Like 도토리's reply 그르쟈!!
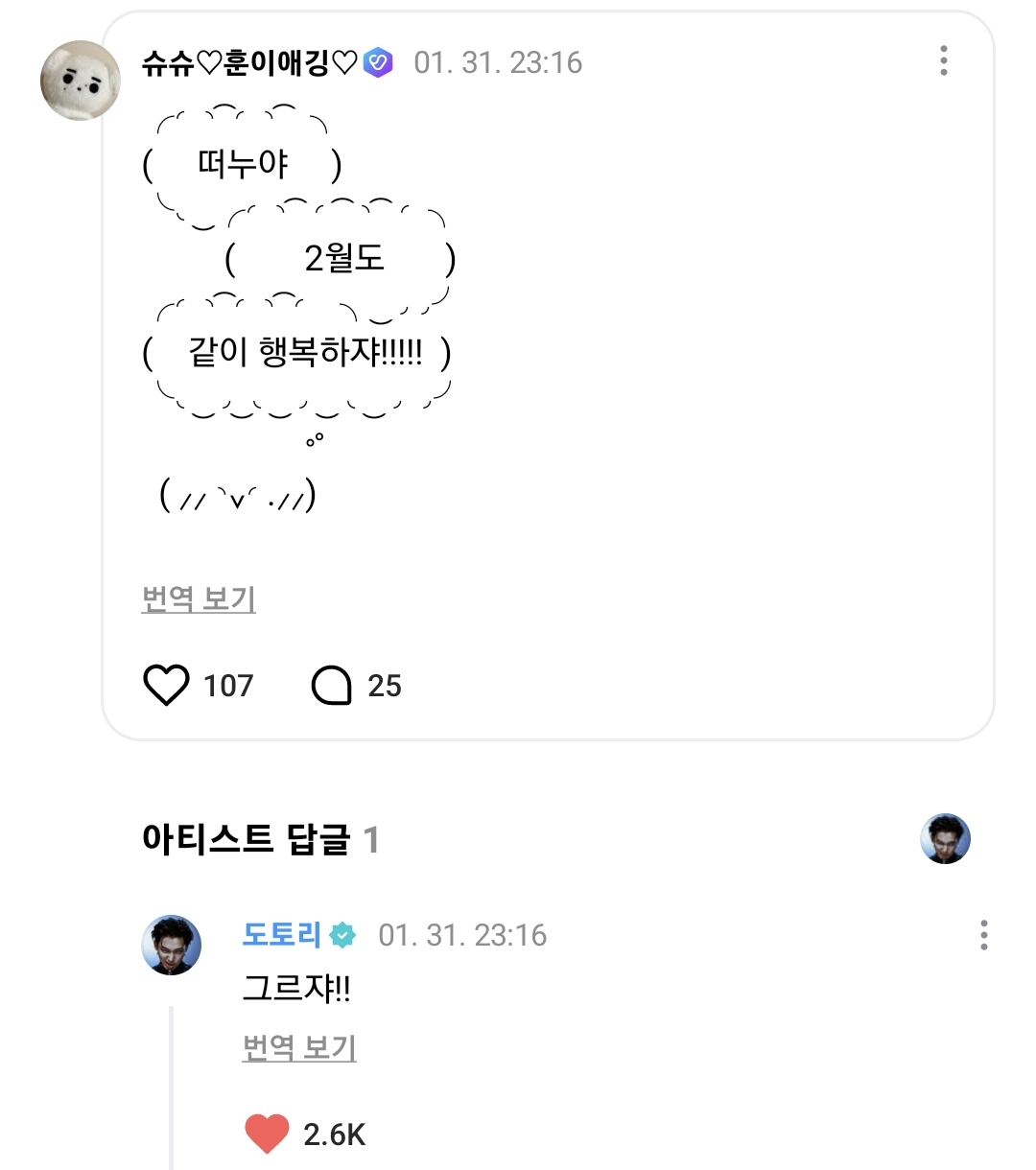Viewport: 1036px width, 1170px height. (x=267, y=1135)
